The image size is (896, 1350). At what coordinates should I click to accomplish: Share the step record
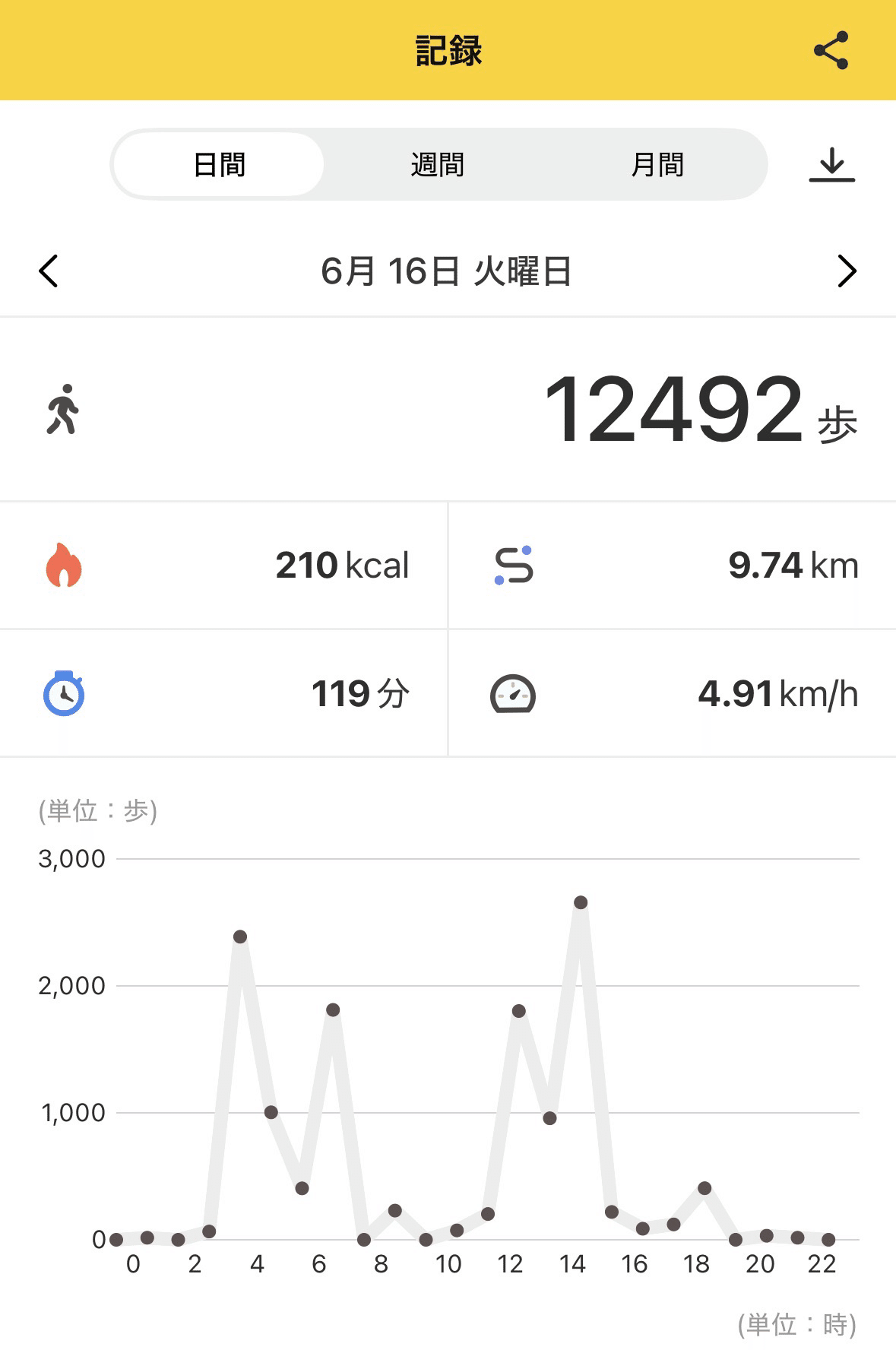pos(831,50)
